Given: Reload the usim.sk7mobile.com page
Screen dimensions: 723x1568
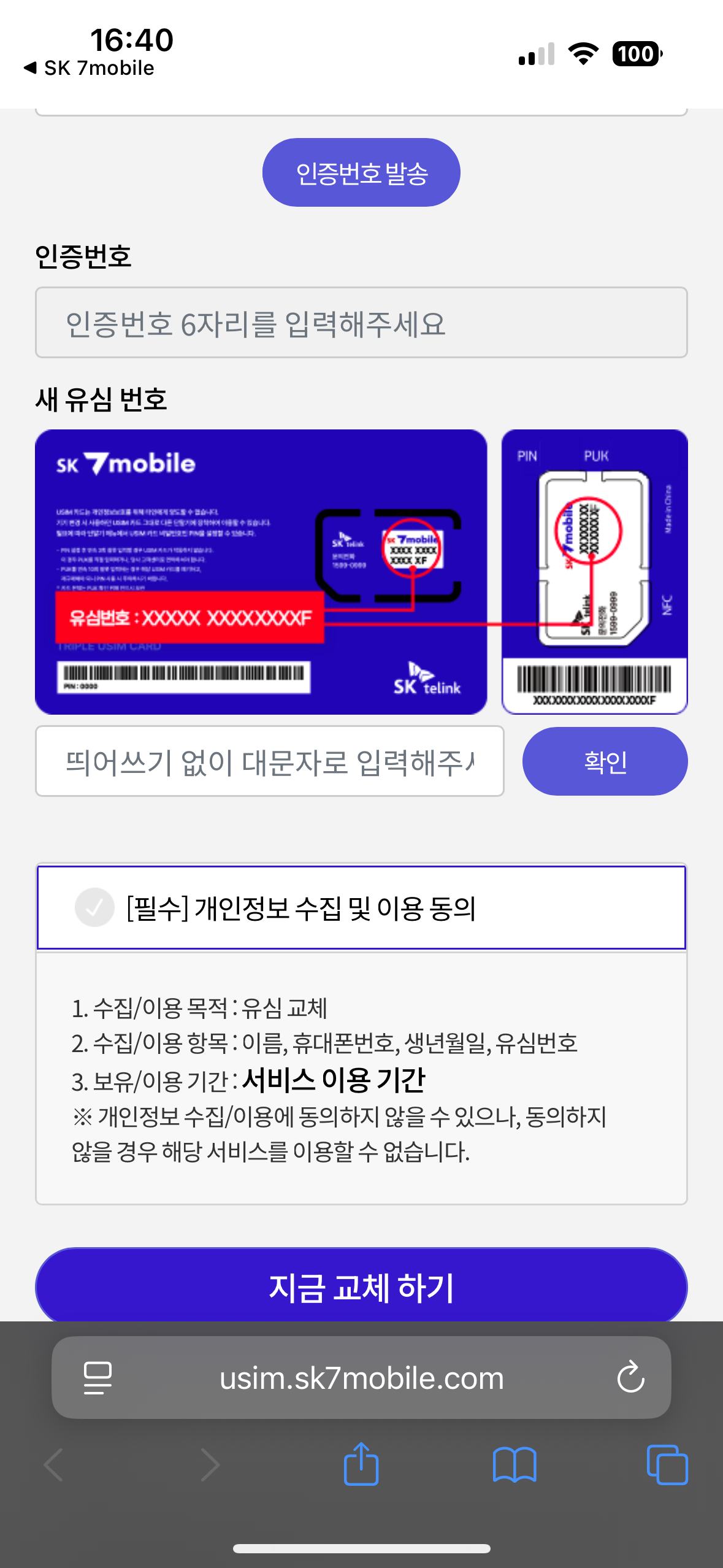Looking at the screenshot, I should tap(630, 1378).
